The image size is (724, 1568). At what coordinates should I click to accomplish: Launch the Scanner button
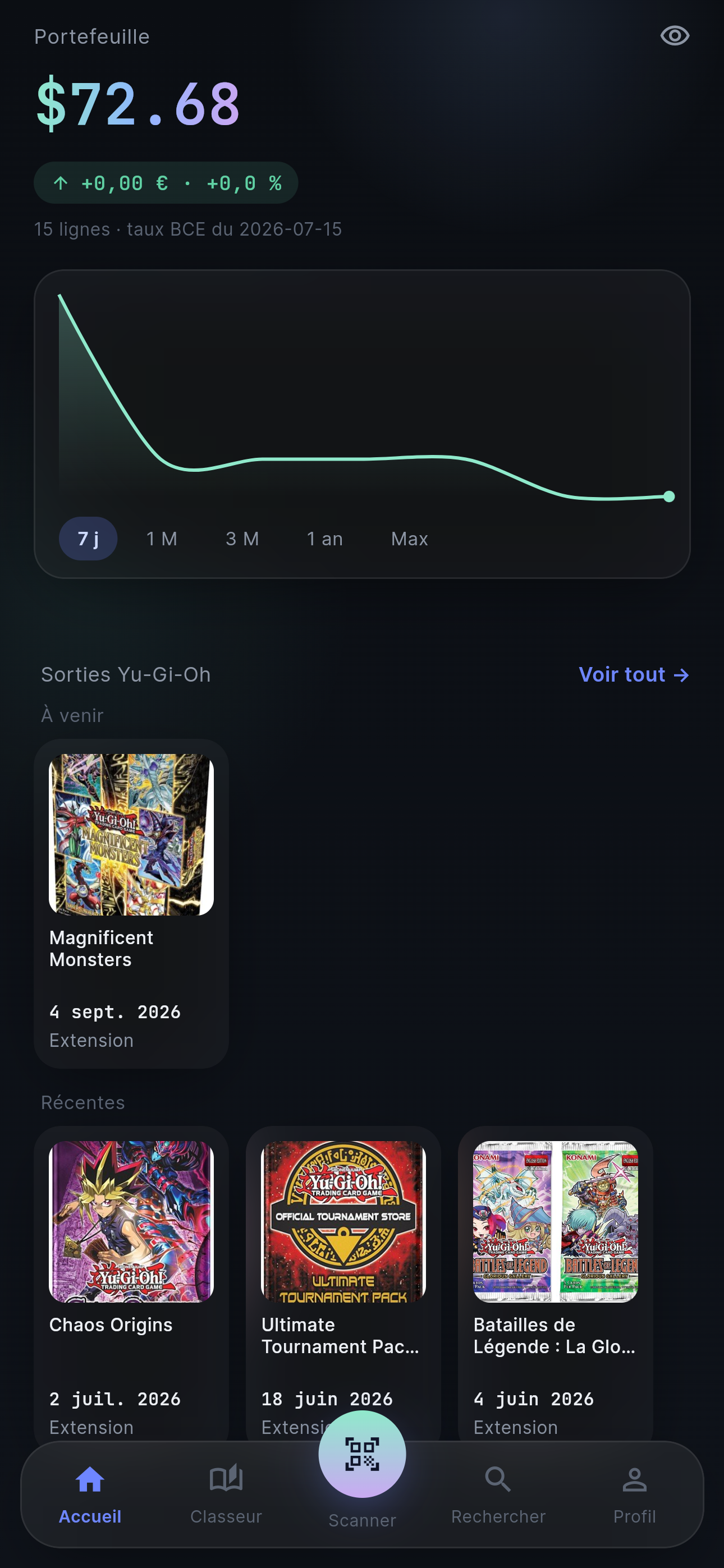[x=363, y=1454]
